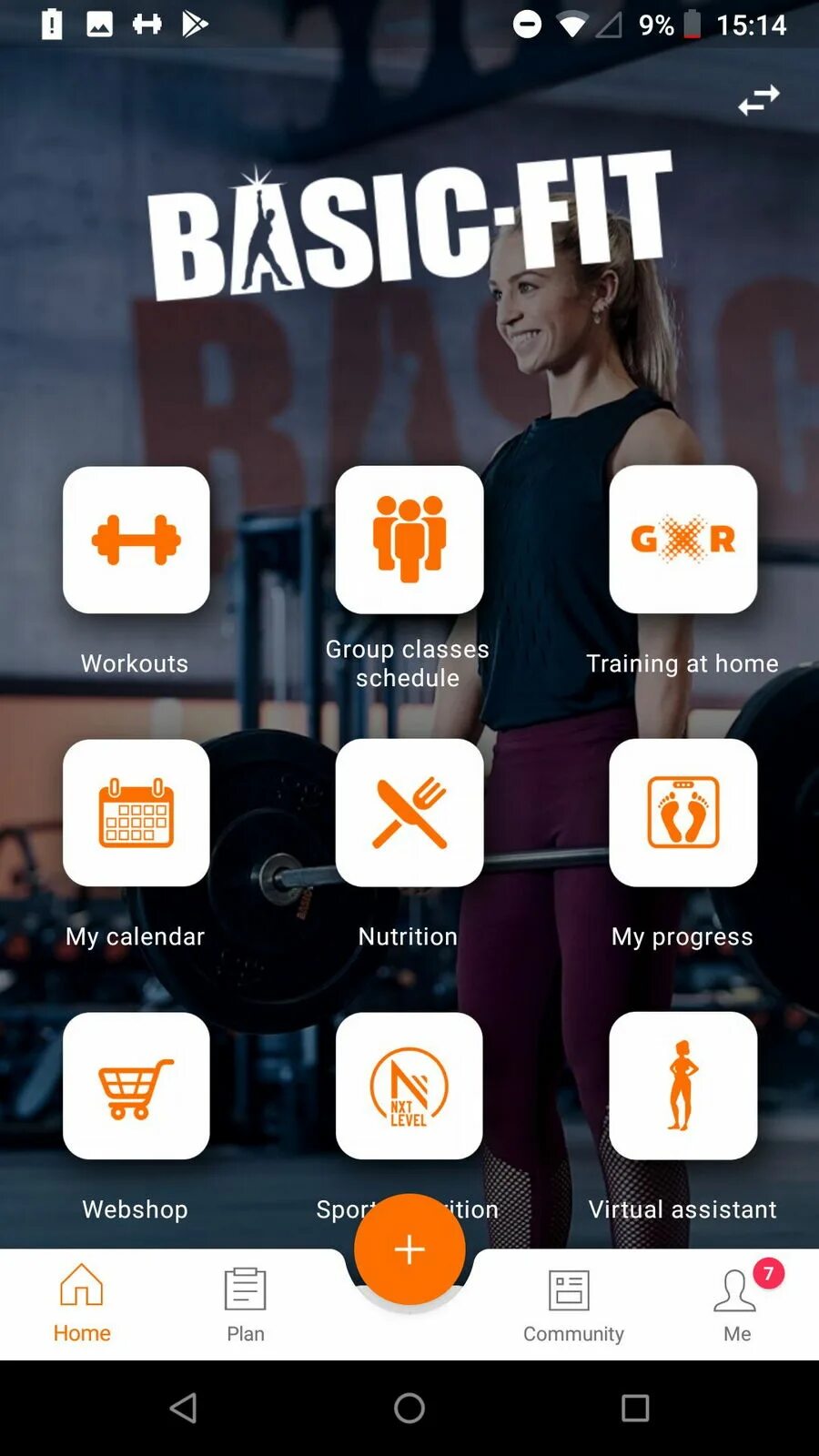This screenshot has width=819, height=1456.
Task: Open the Me tab with 7 notifications
Action: click(x=736, y=1305)
